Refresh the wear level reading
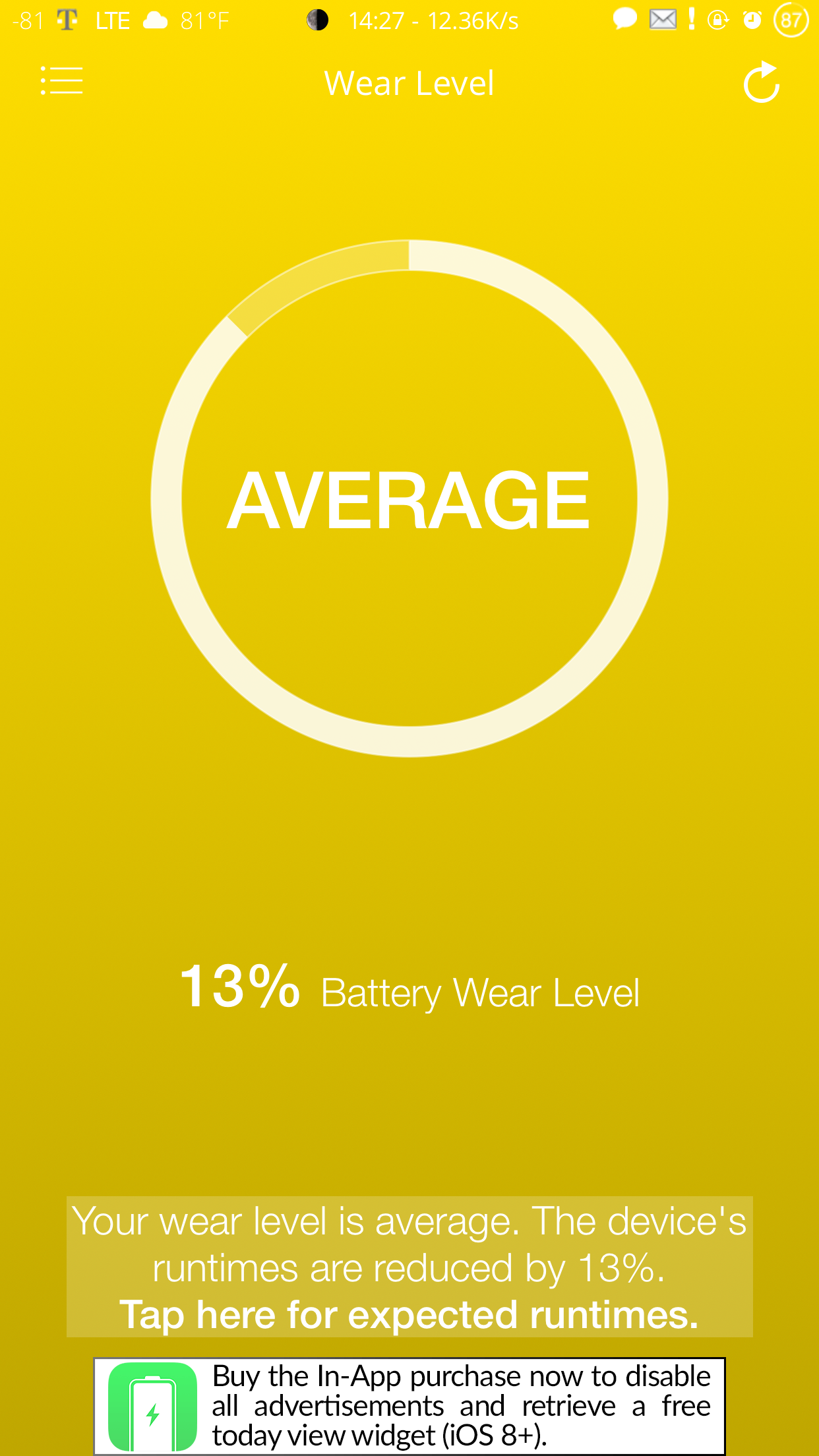The width and height of the screenshot is (819, 1456). point(762,82)
